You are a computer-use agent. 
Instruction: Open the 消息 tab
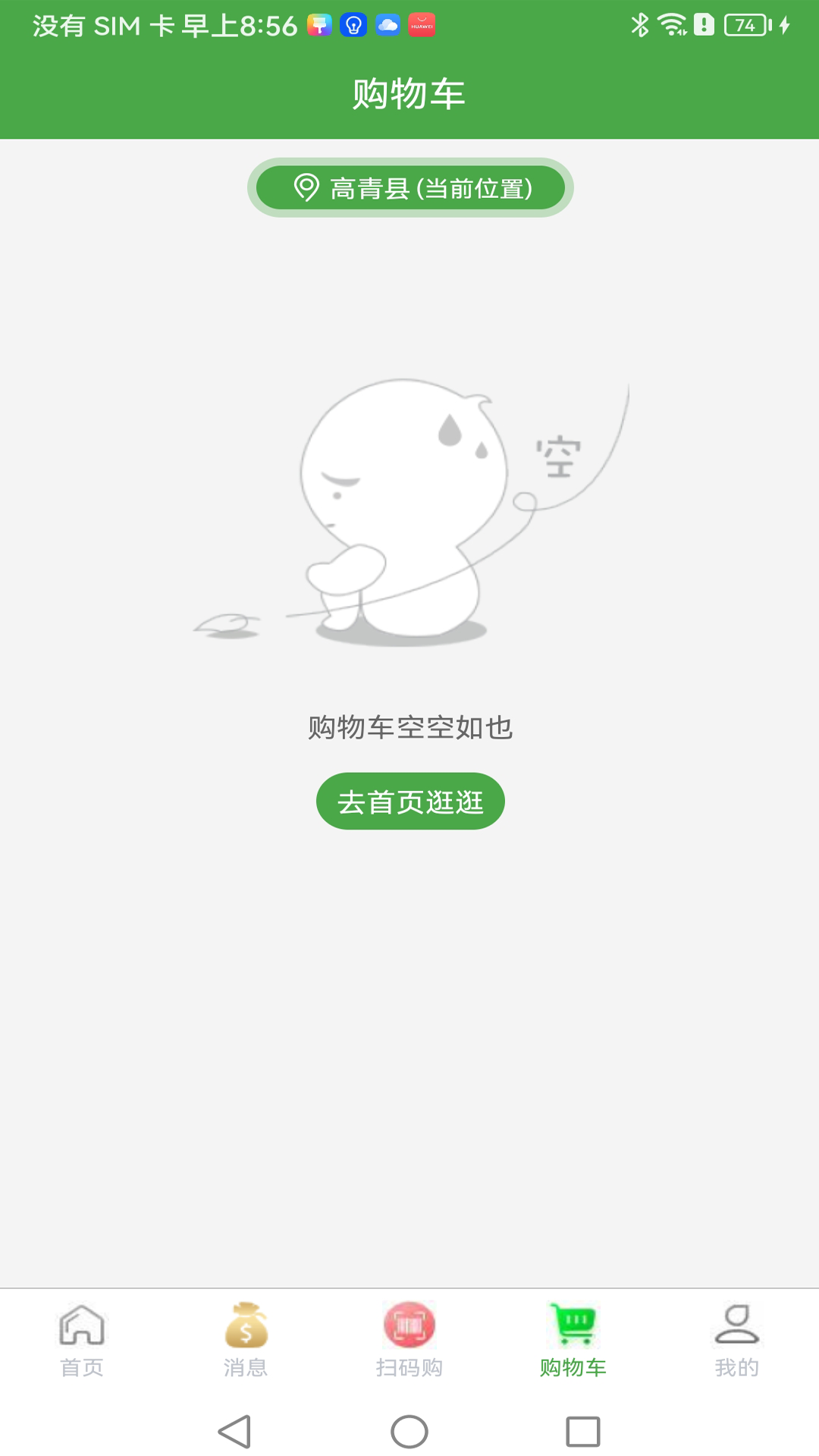pyautogui.click(x=246, y=1339)
